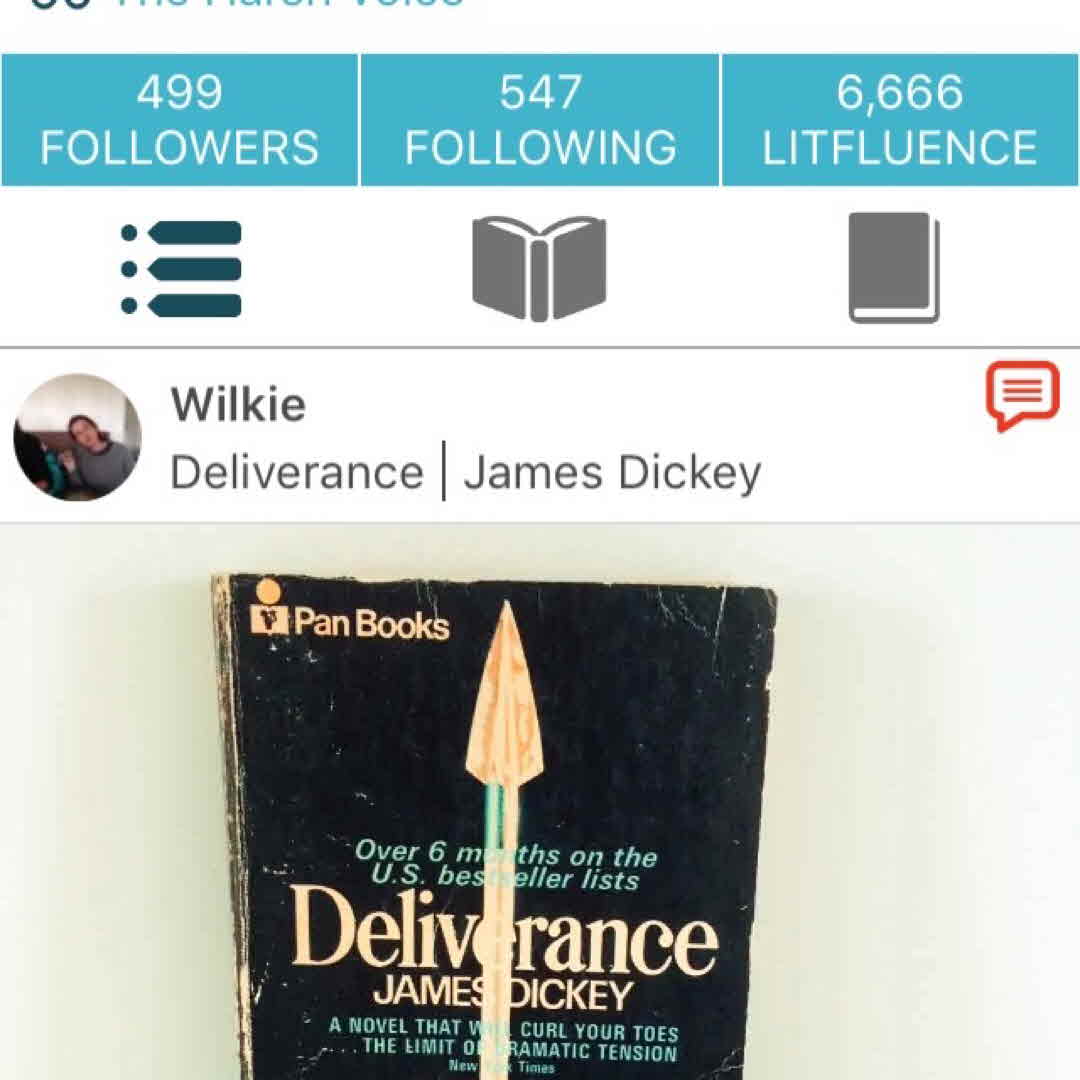Open the 6,666 Litfluence score
The image size is (1080, 1080).
pos(900,120)
